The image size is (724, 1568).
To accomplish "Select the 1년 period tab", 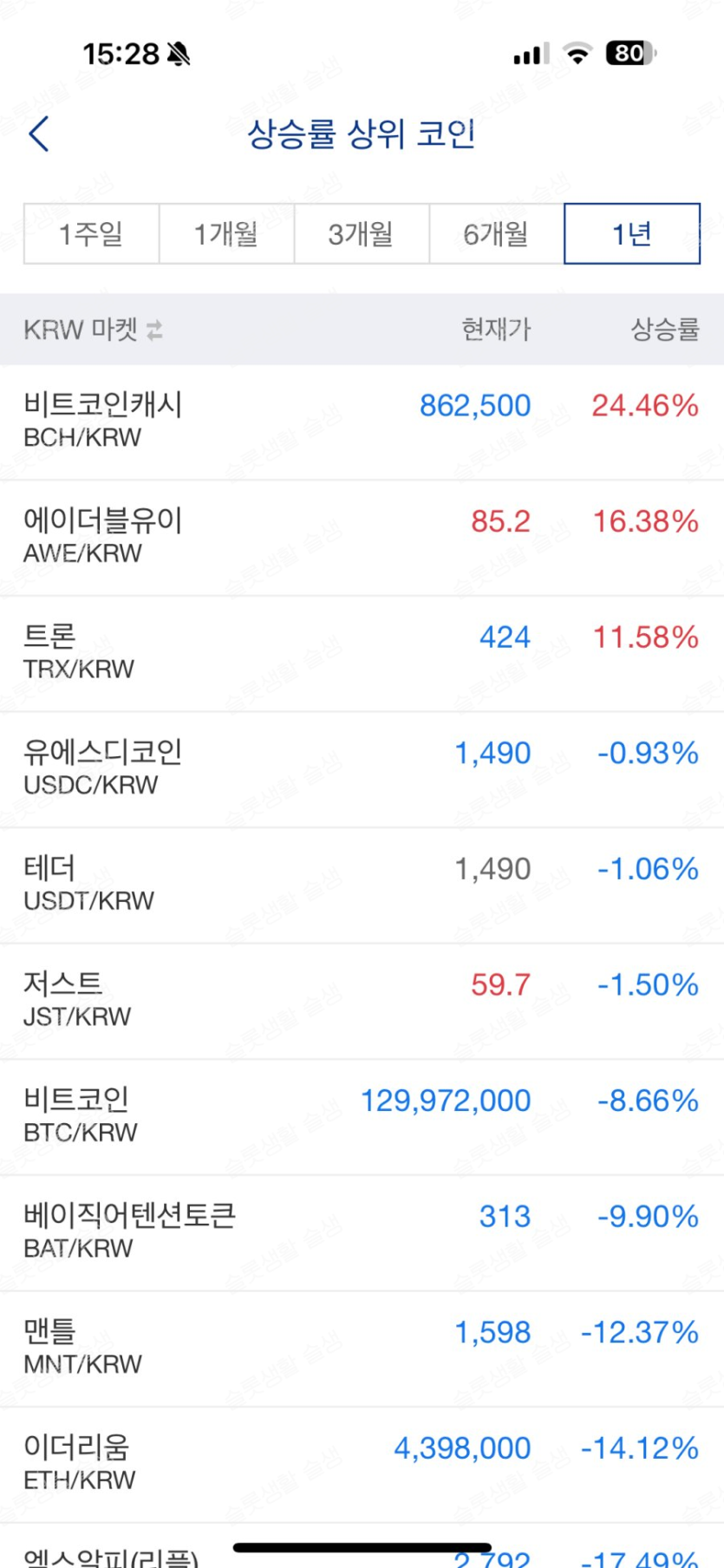I will 631,233.
